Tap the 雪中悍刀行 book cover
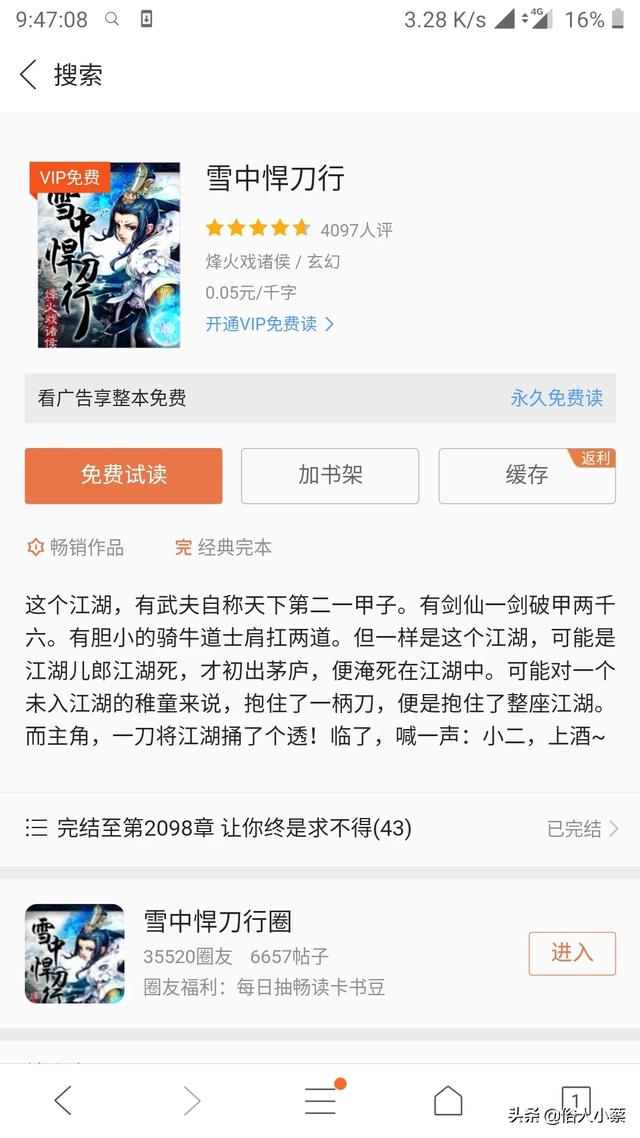Image resolution: width=640 pixels, height=1138 pixels. tap(108, 255)
